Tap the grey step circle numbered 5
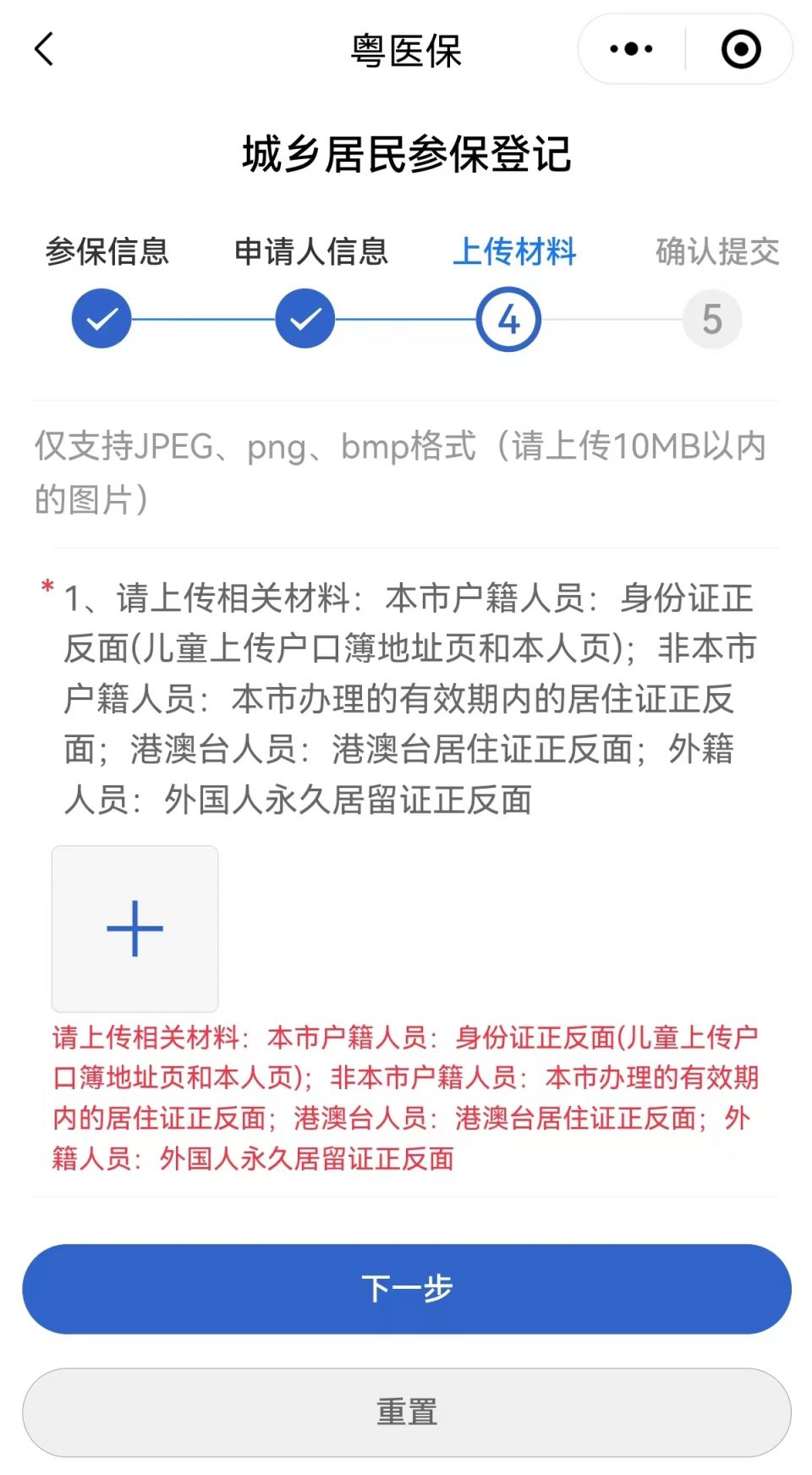812x1475 pixels. click(x=711, y=318)
